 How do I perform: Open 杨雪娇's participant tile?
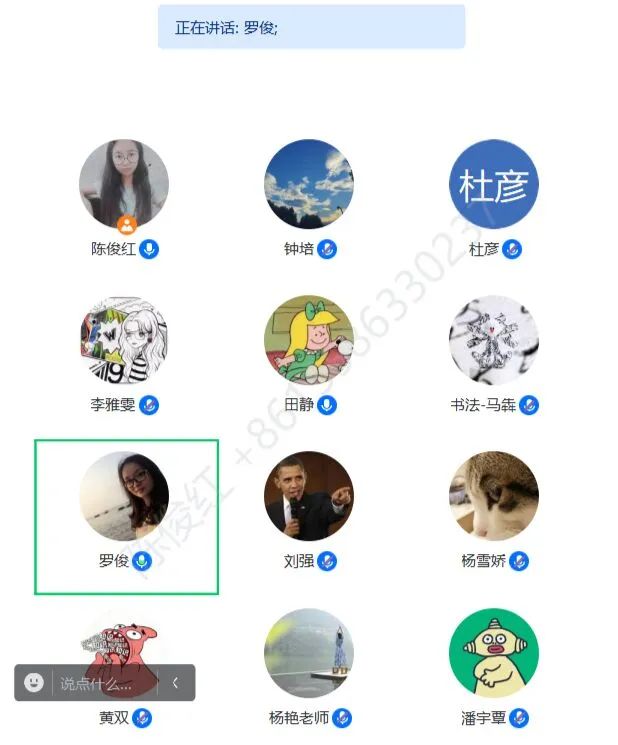(493, 496)
